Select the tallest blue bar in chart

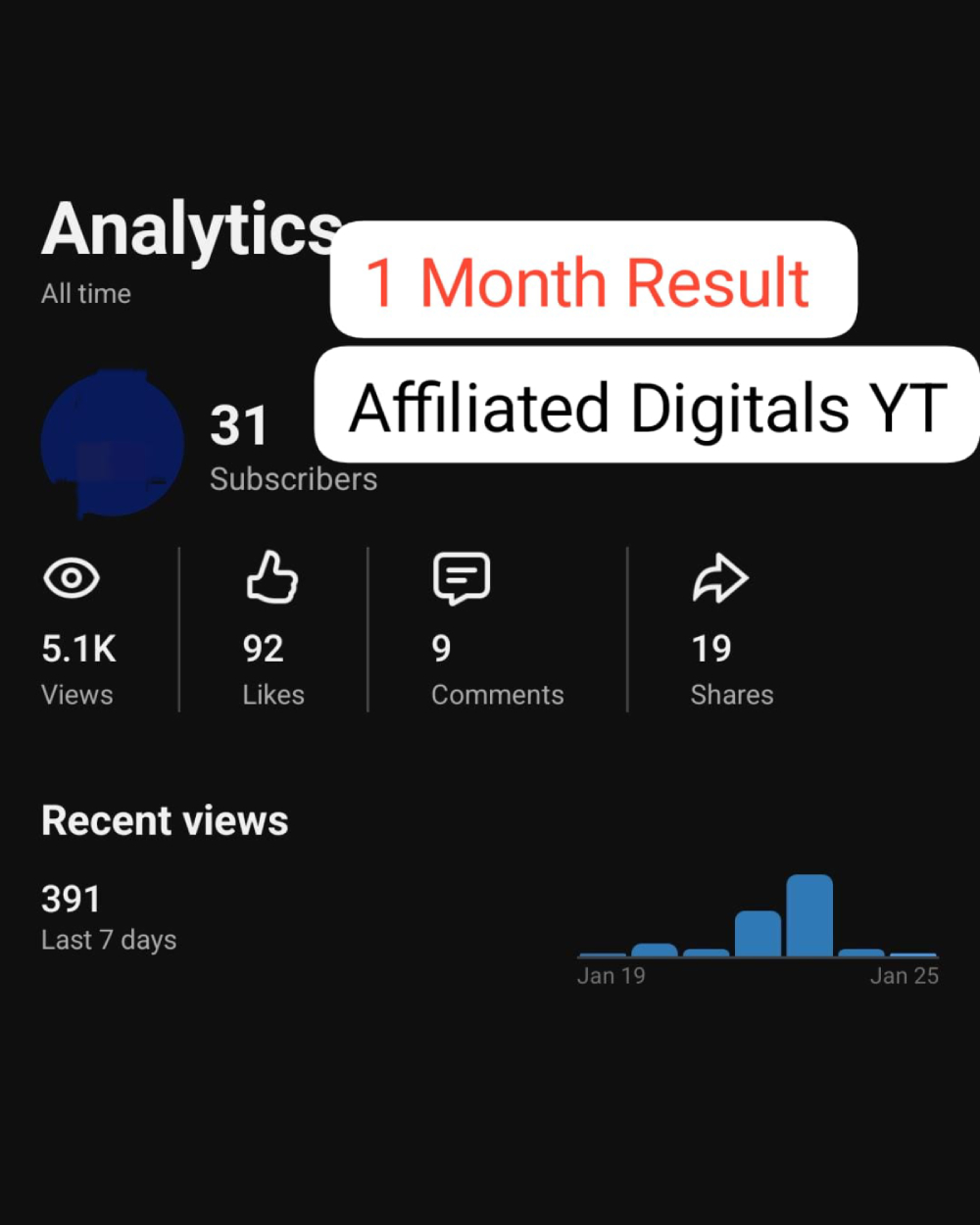(809, 911)
